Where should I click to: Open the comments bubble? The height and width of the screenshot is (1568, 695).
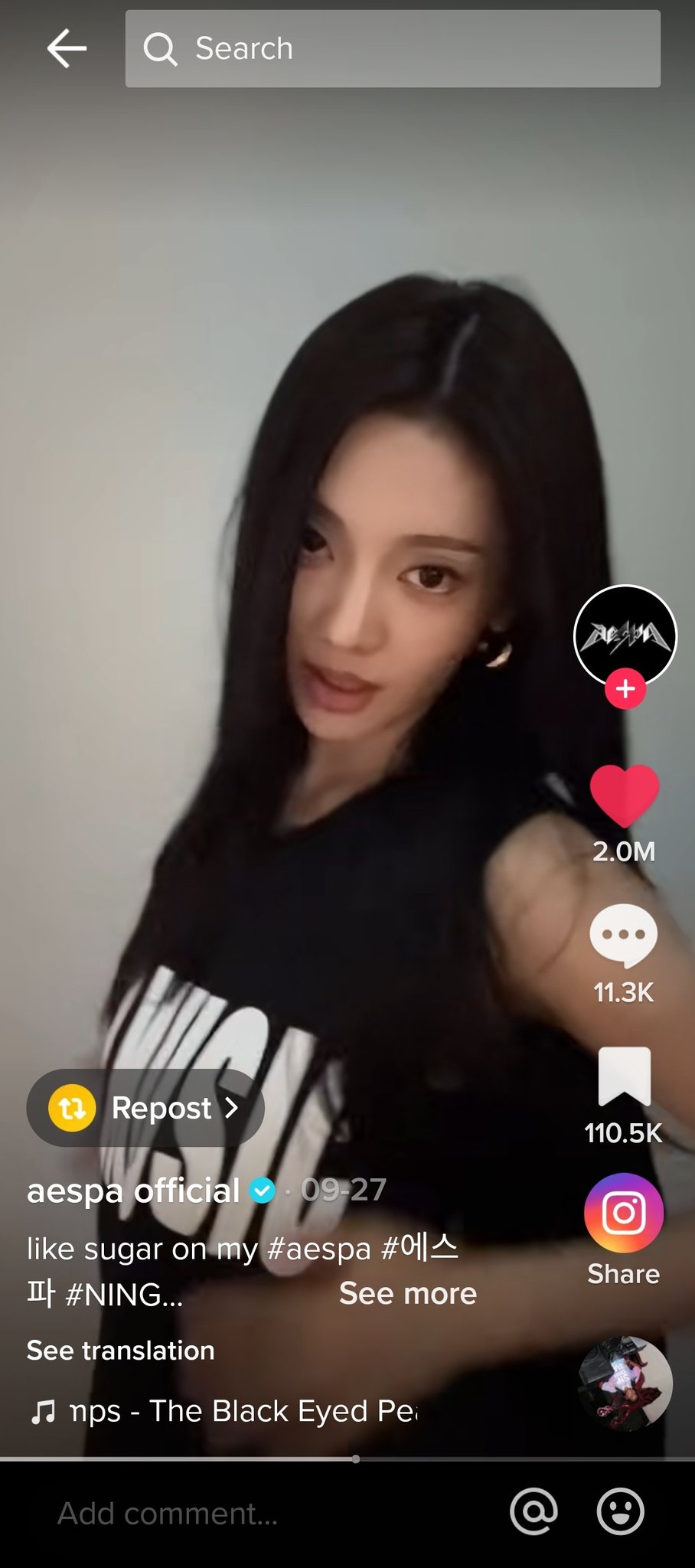pos(624,936)
